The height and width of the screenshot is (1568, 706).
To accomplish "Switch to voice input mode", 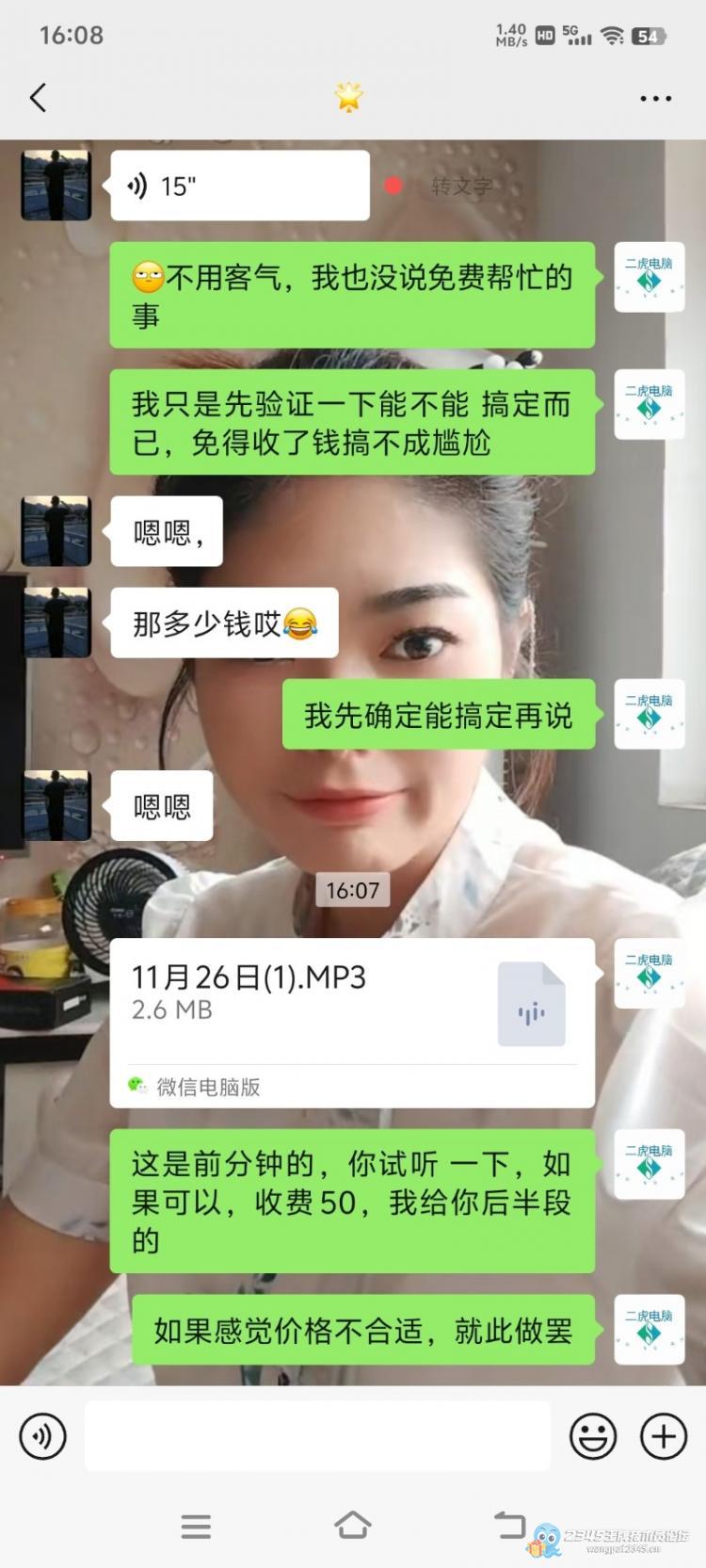I will click(42, 1436).
